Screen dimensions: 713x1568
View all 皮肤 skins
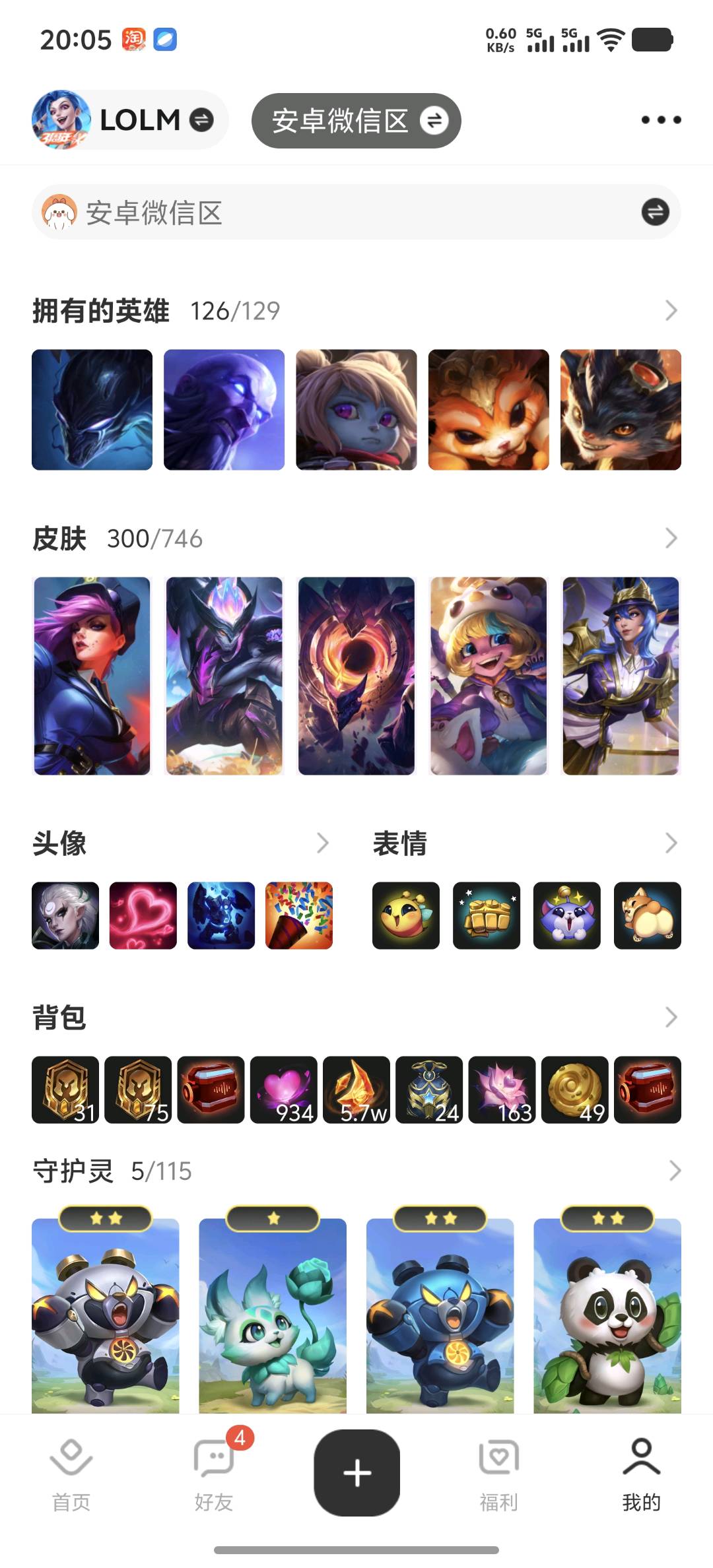(671, 539)
